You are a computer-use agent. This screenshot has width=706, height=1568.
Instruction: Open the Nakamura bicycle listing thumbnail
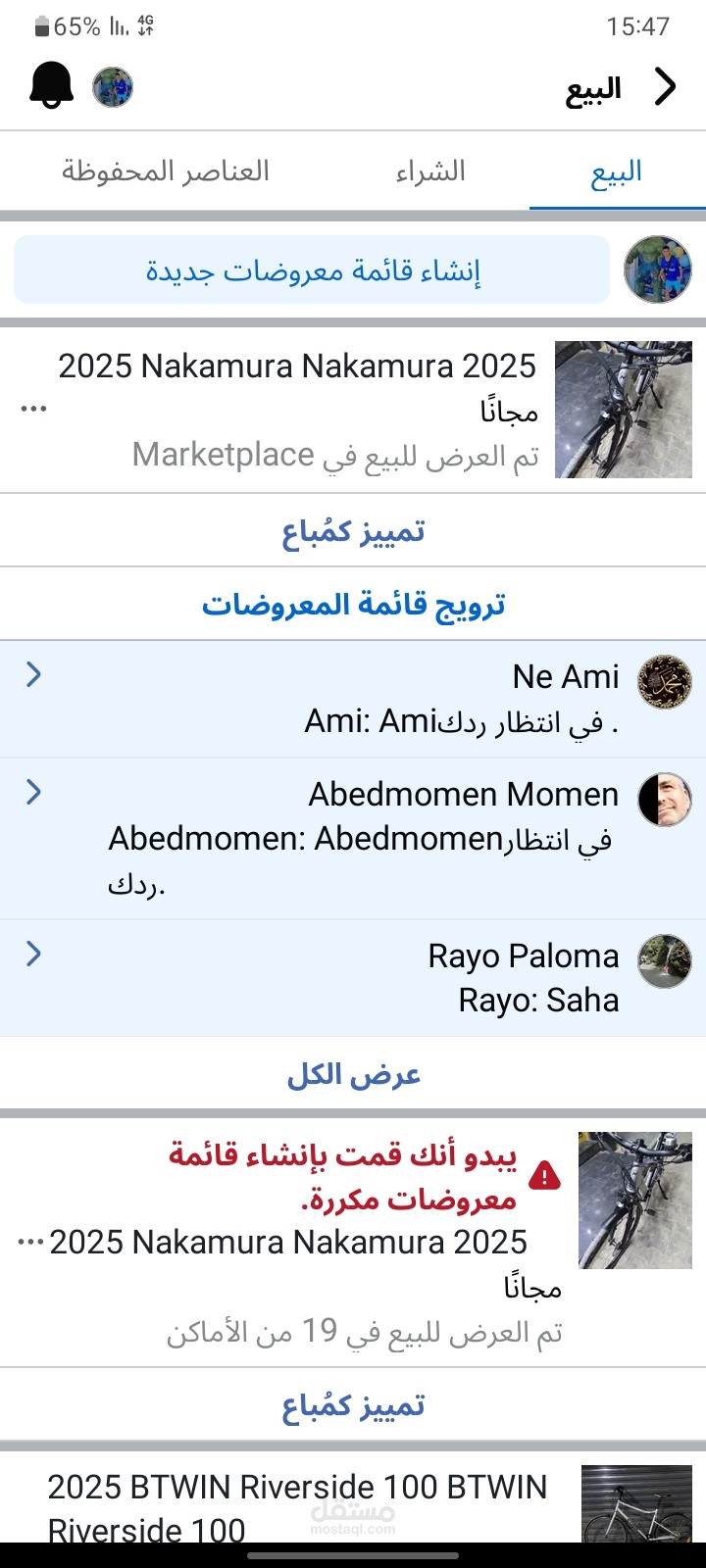623,409
